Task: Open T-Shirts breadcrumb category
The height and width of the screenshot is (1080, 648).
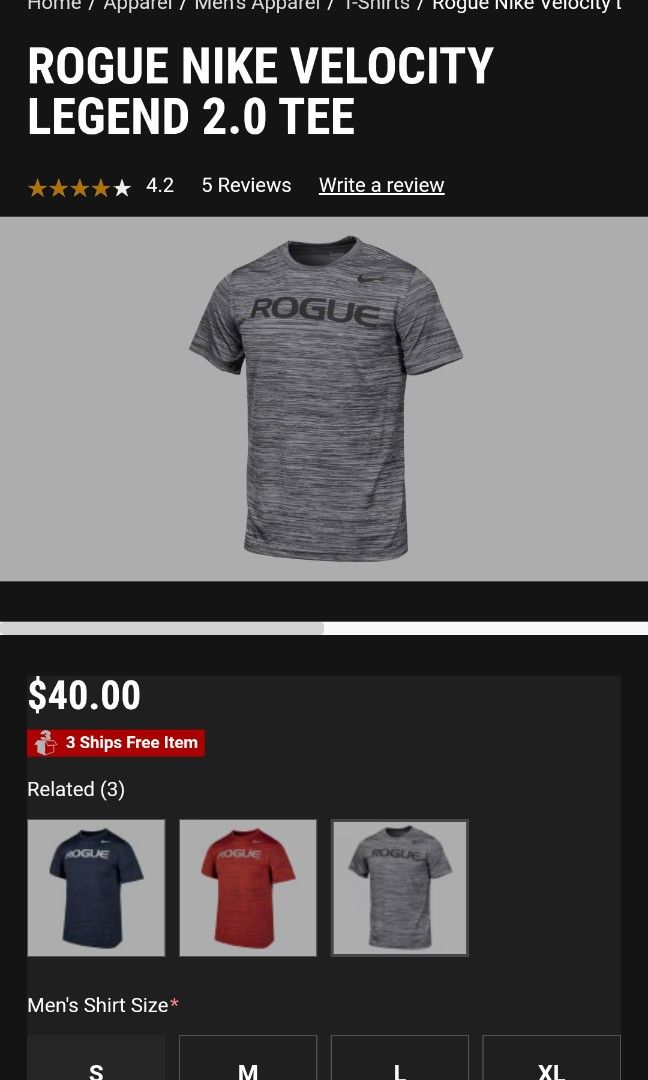Action: click(x=377, y=5)
